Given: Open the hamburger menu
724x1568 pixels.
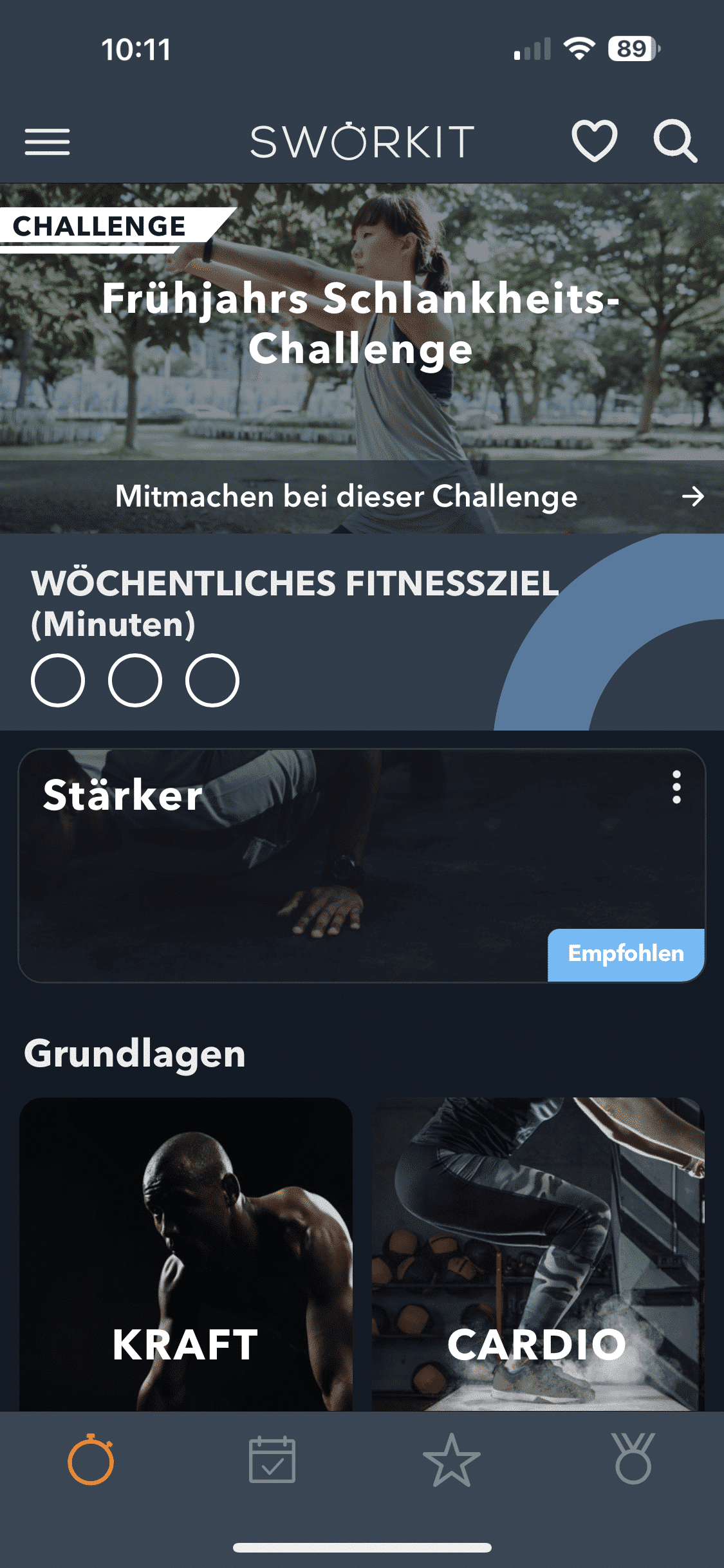Looking at the screenshot, I should coord(47,142).
